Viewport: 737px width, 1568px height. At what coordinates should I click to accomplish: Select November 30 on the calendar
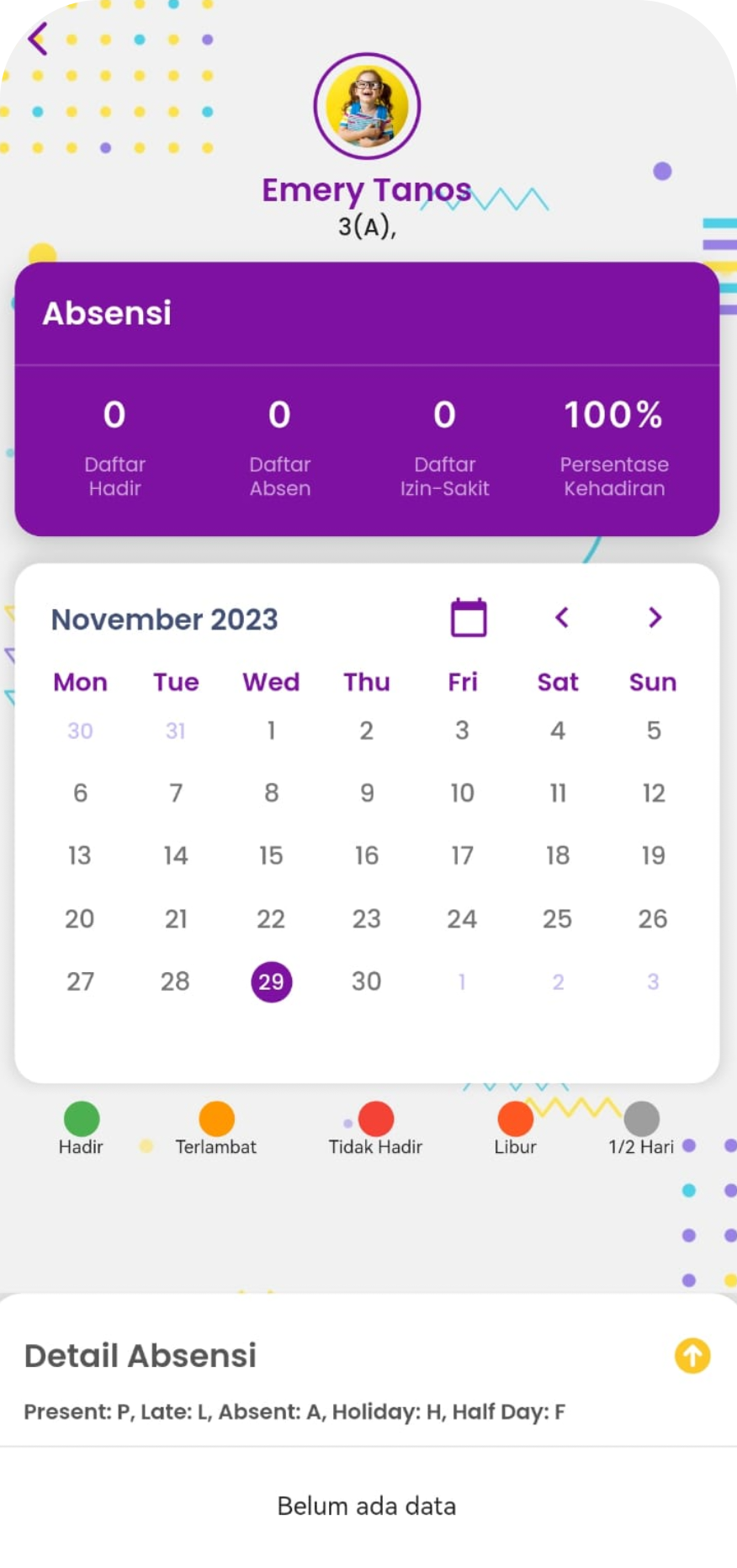366,981
